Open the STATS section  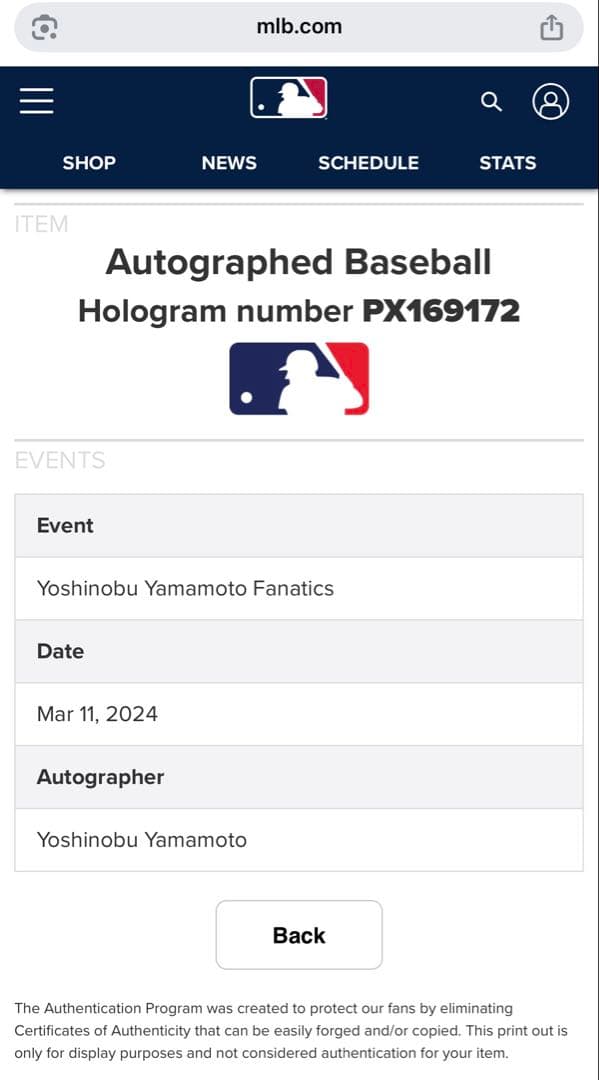(x=507, y=163)
